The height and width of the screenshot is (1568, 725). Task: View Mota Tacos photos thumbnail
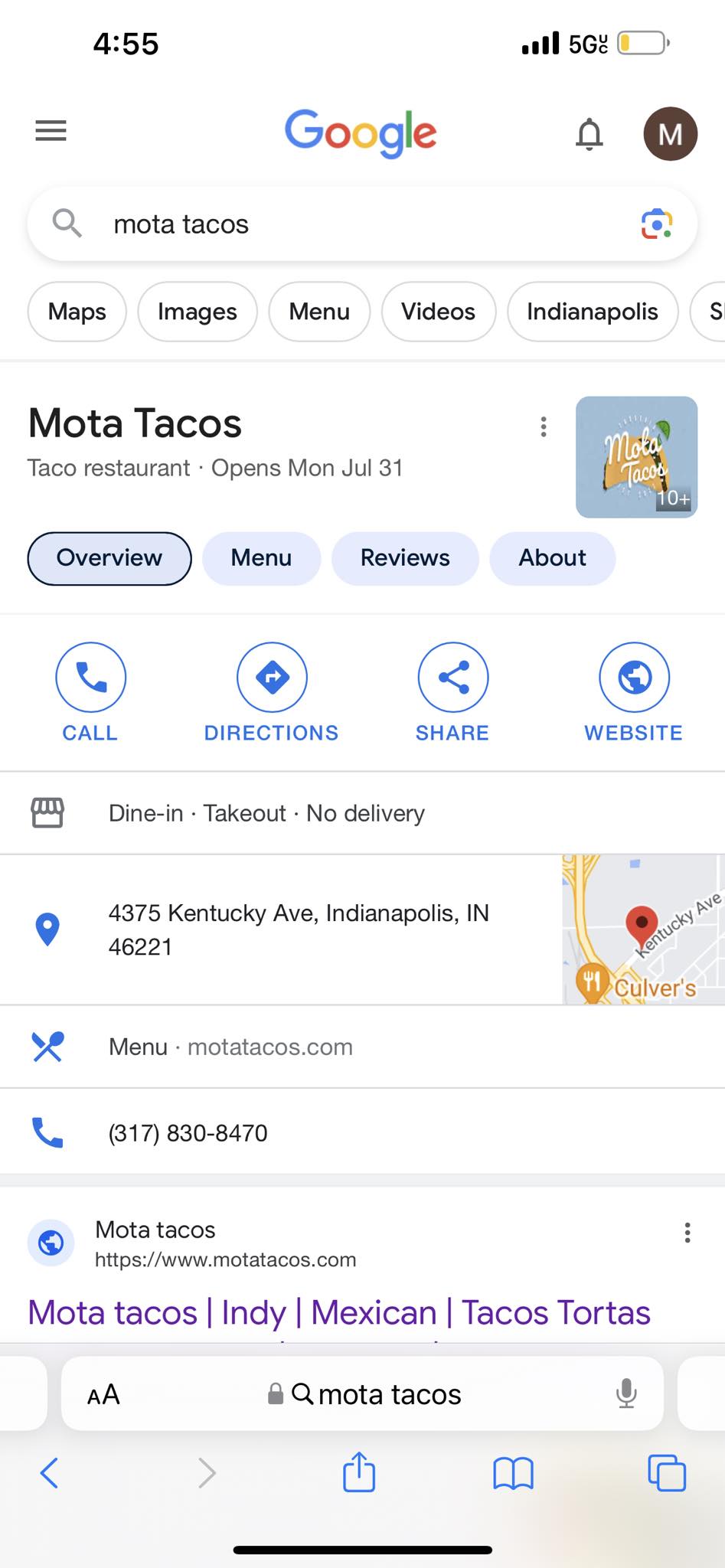pyautogui.click(x=636, y=457)
